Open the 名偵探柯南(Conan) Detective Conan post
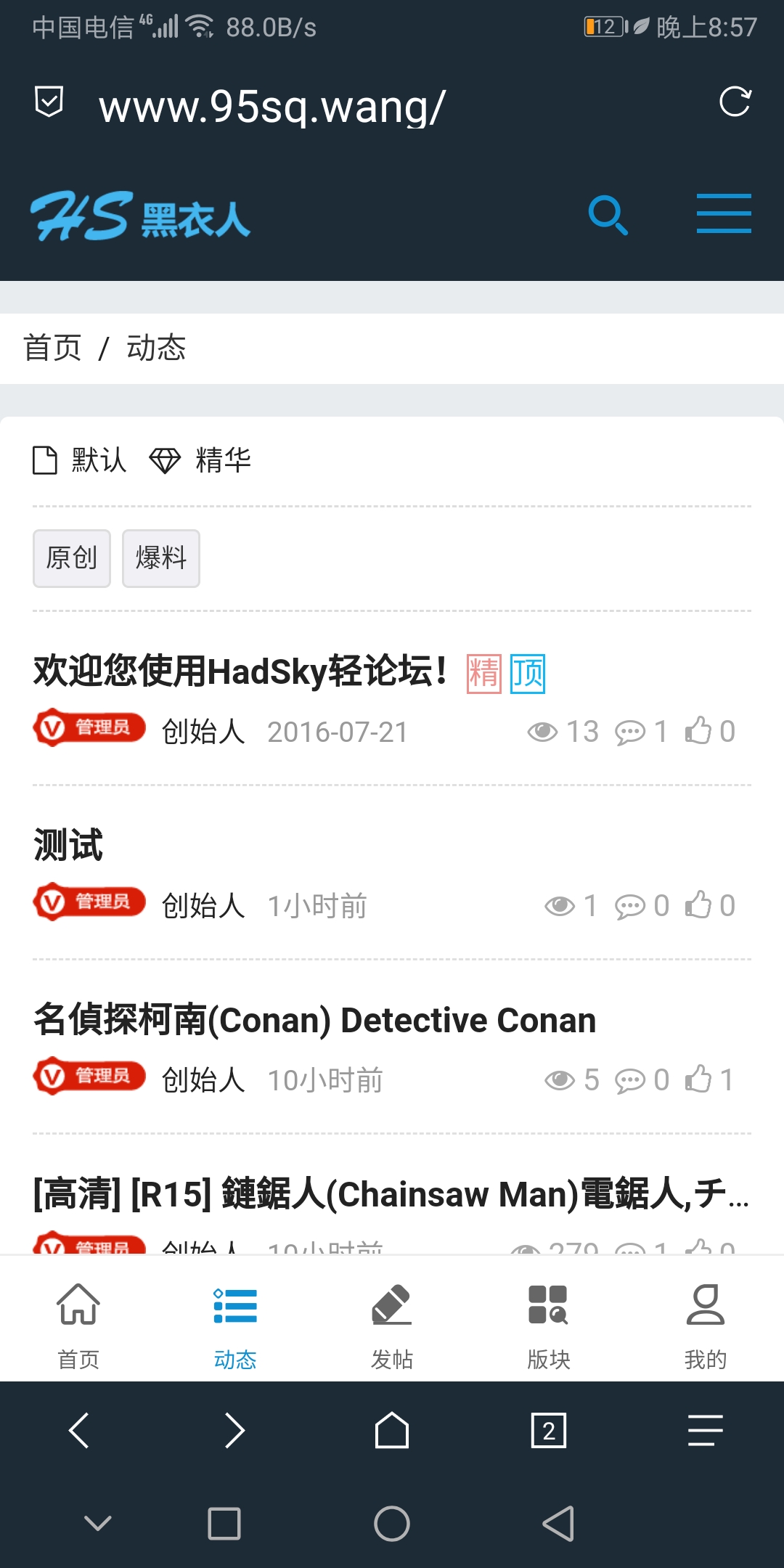This screenshot has width=784, height=1568. pyautogui.click(x=314, y=1020)
